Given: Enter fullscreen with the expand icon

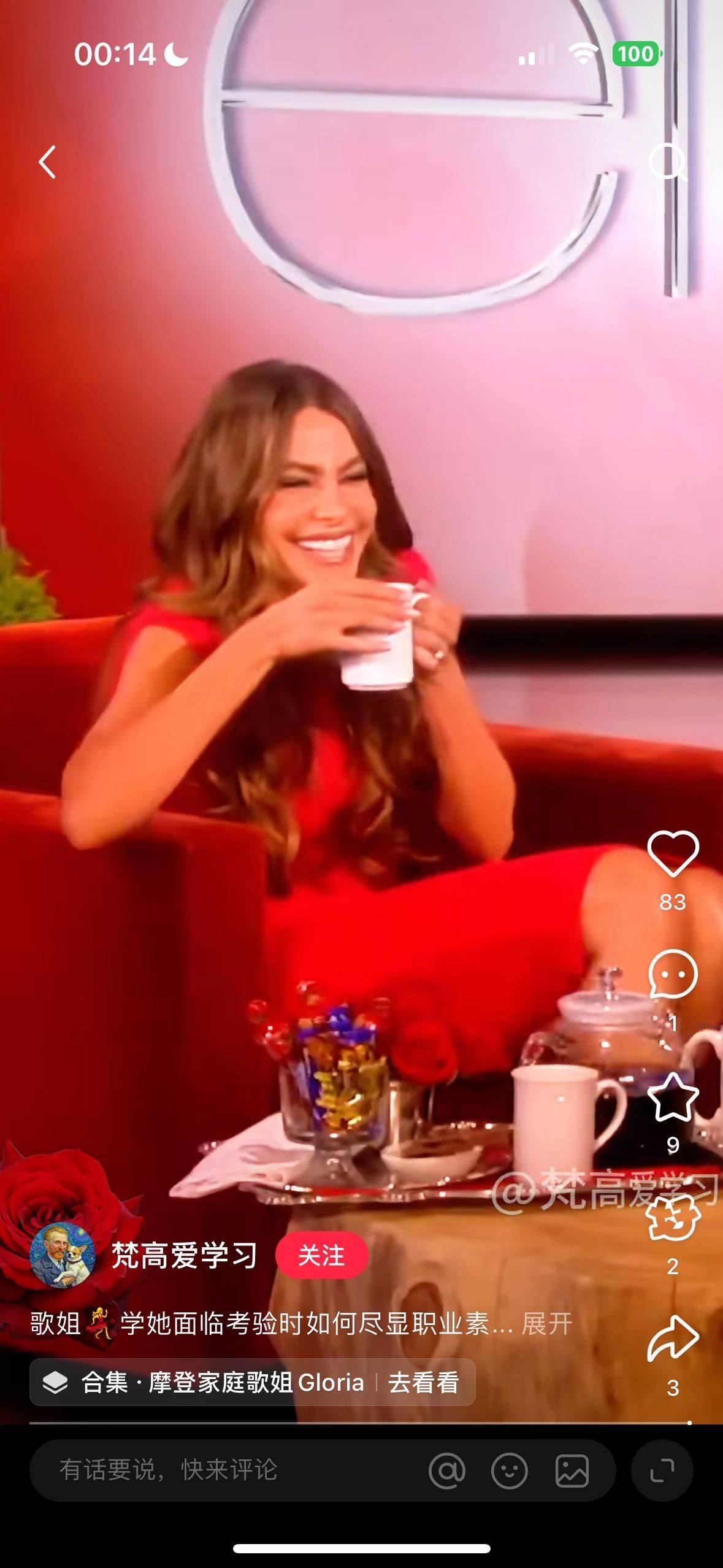Looking at the screenshot, I should click(662, 1470).
